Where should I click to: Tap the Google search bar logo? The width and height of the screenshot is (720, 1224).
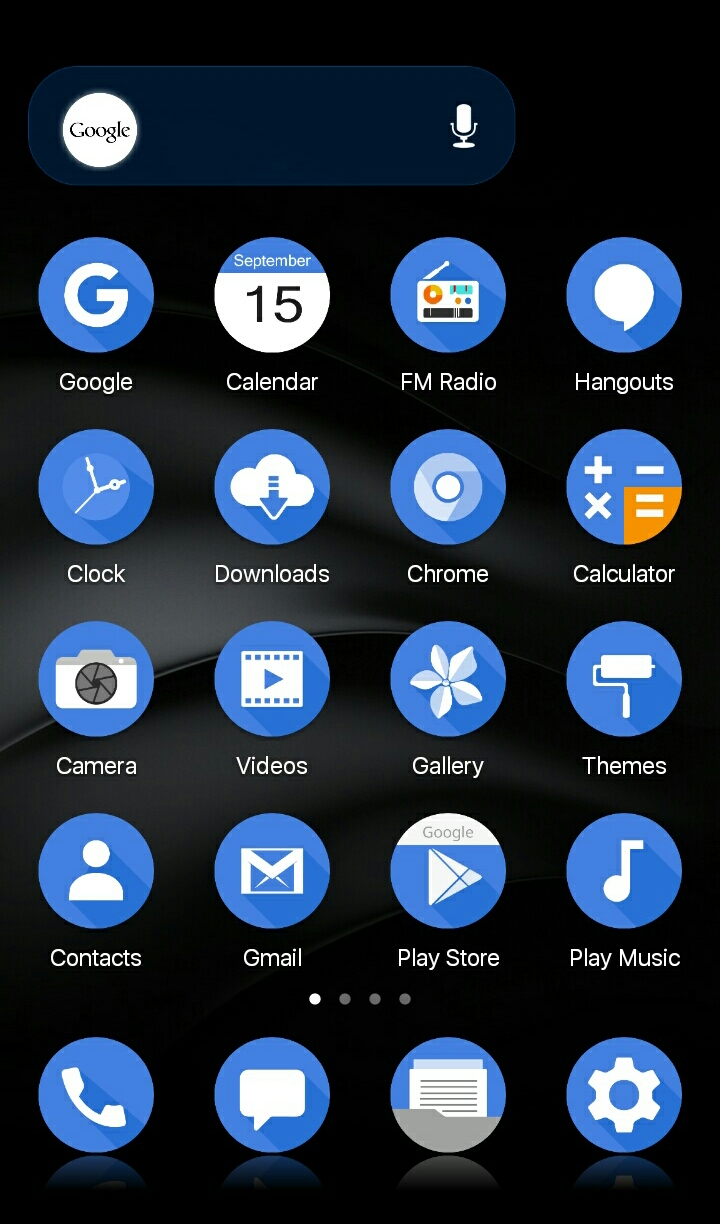(x=99, y=130)
